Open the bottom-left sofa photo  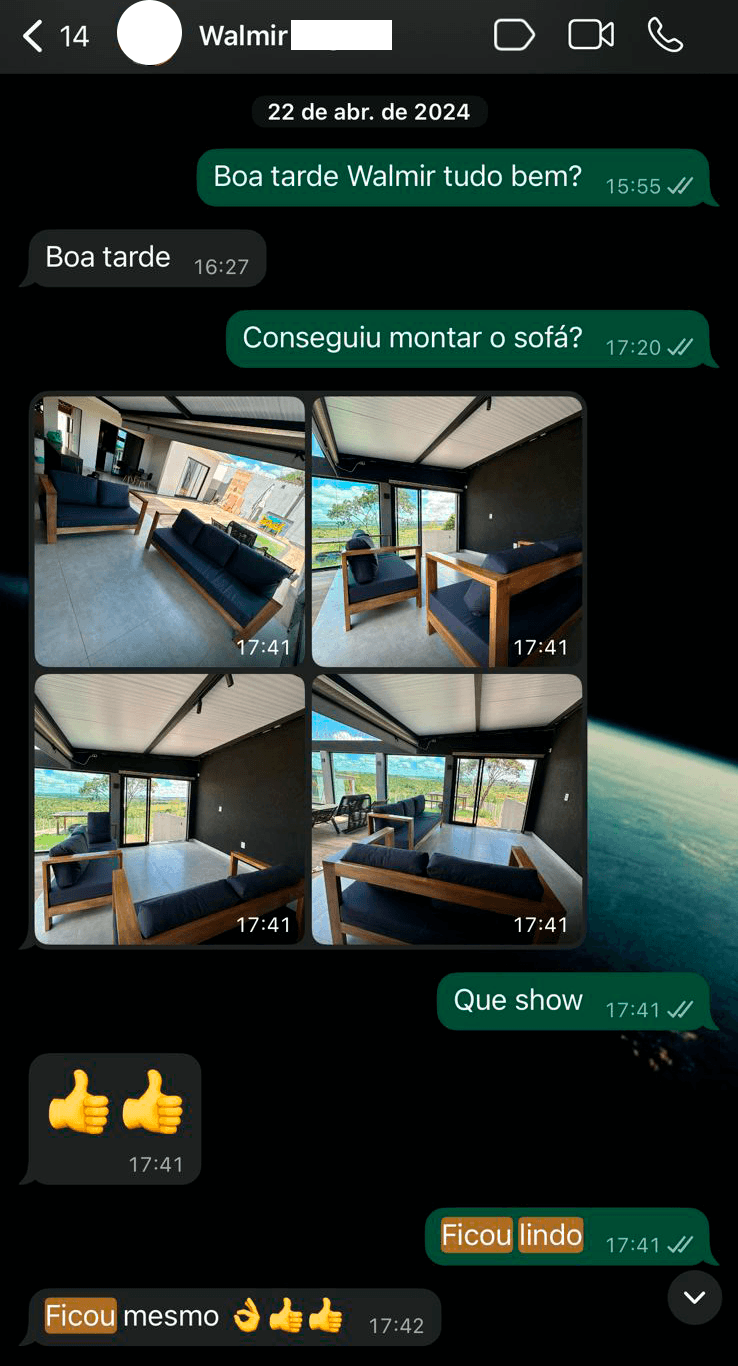[169, 809]
